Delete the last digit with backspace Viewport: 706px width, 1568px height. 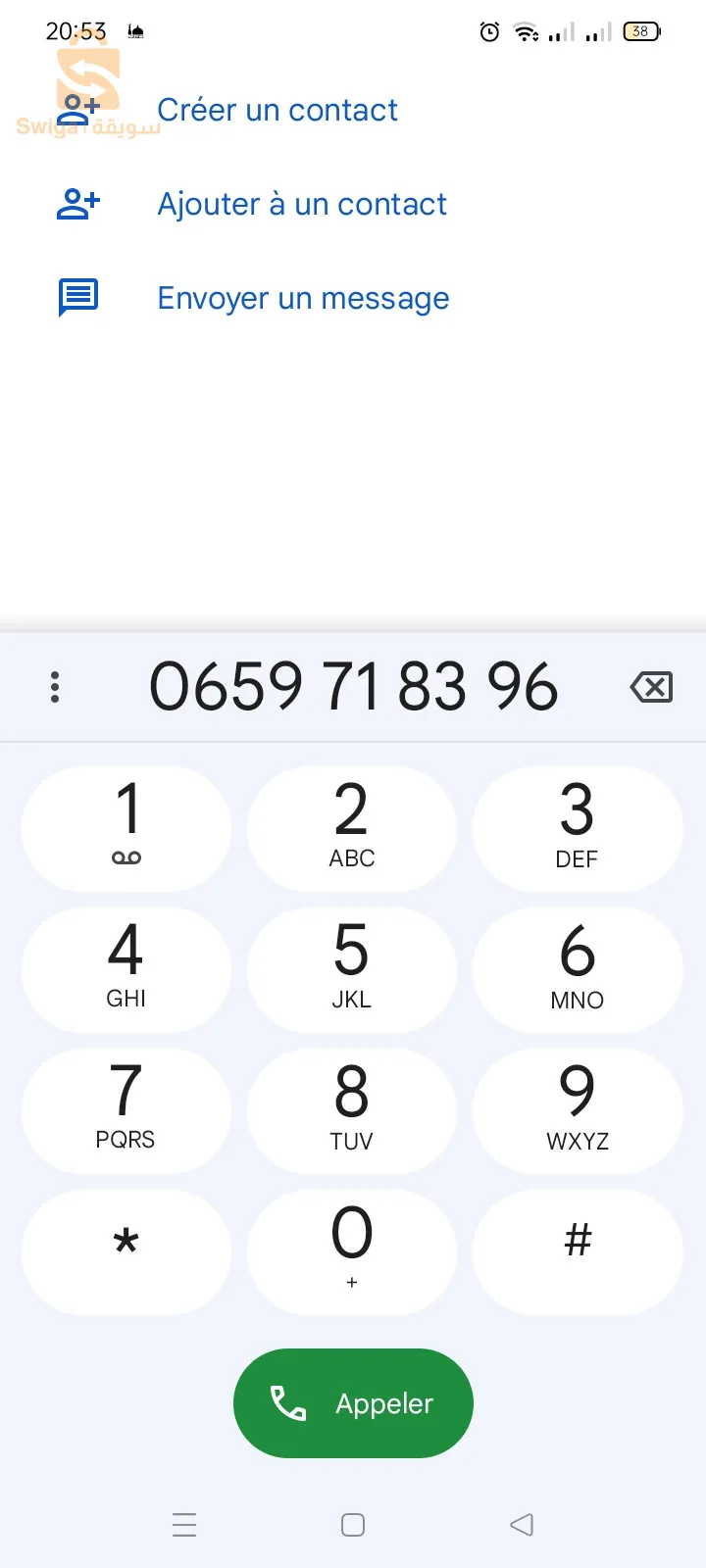pos(651,687)
